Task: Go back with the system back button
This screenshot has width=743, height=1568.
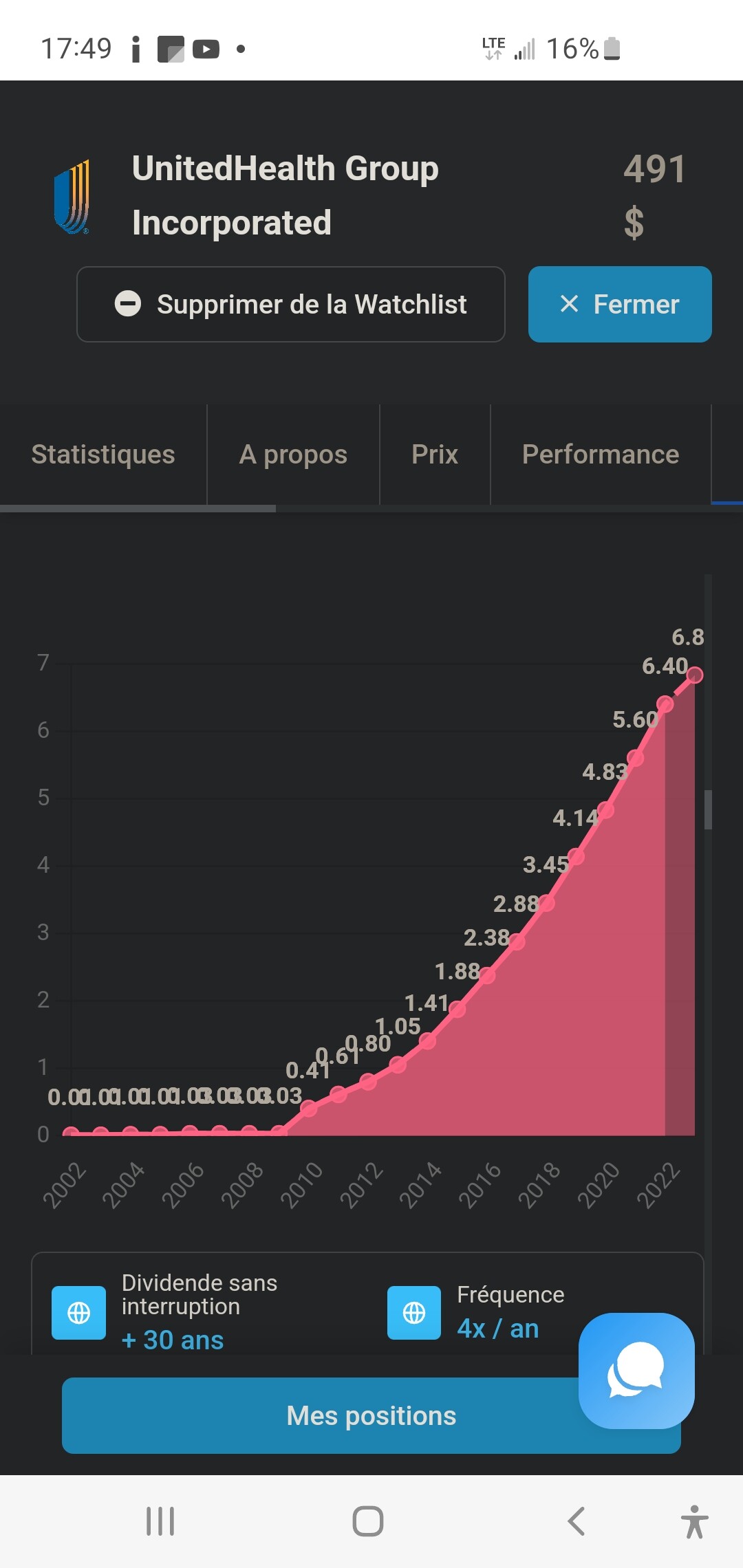Action: pos(577,1521)
